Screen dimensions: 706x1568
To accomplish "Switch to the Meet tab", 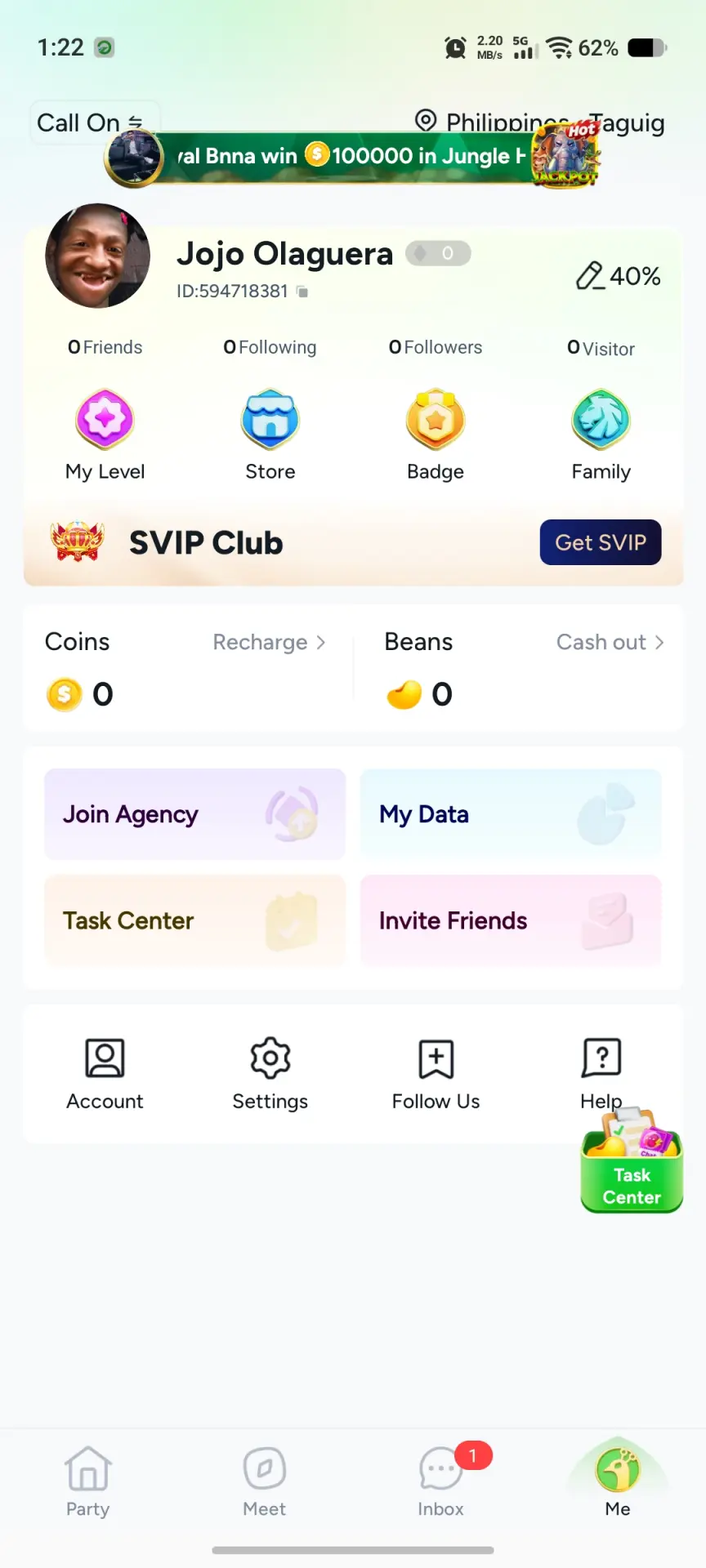I will coord(264,1481).
